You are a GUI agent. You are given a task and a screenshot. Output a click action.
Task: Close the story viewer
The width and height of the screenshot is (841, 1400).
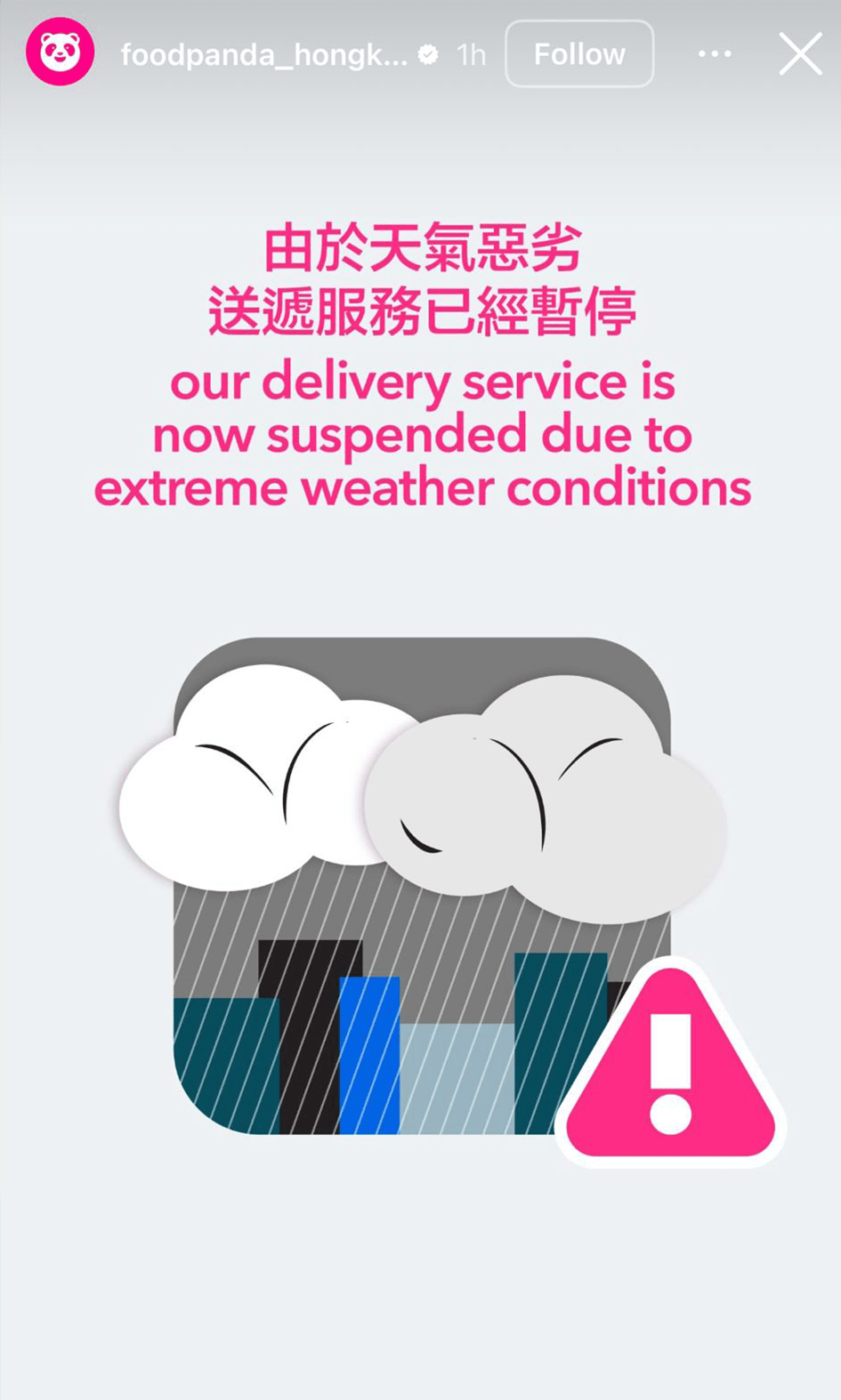[800, 54]
